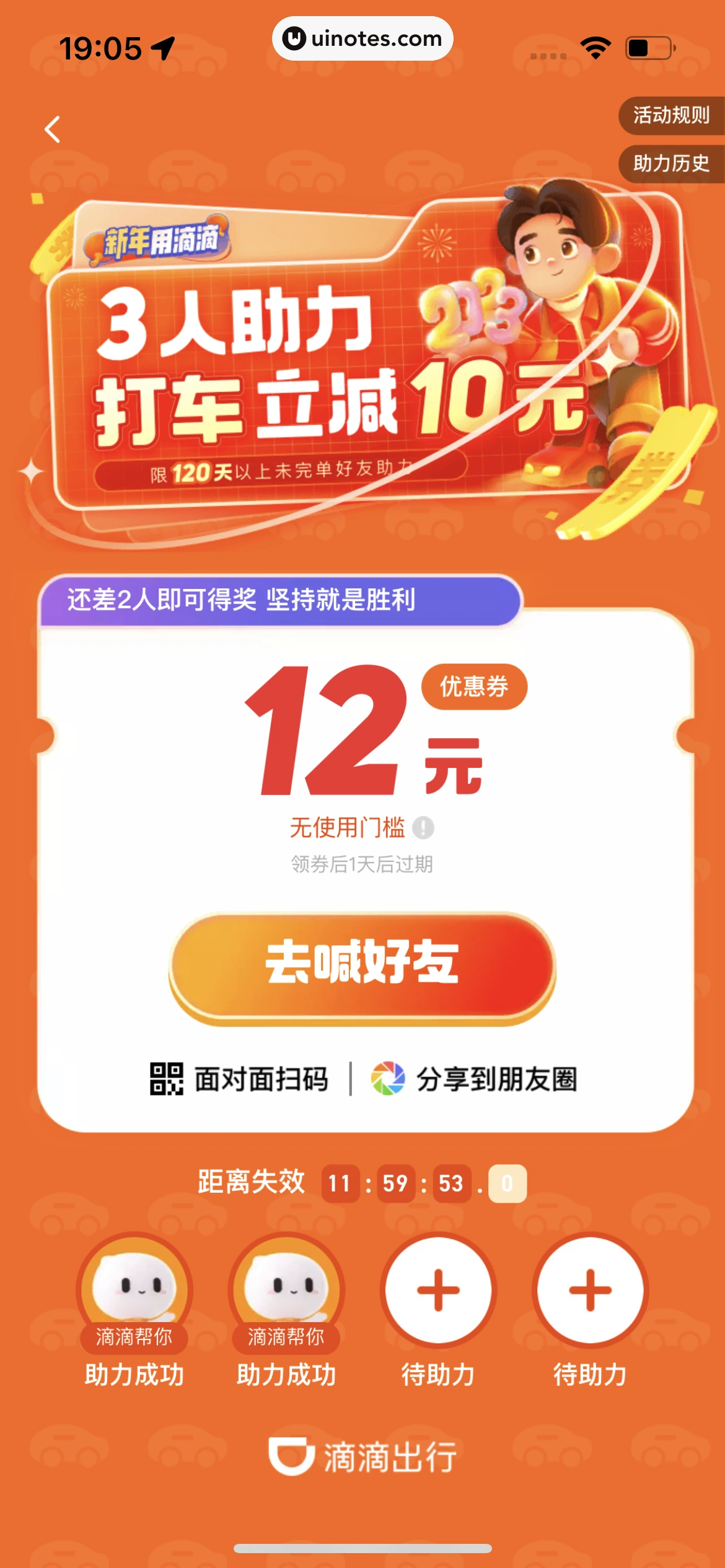Image resolution: width=725 pixels, height=1568 pixels.
Task: Tap the 去喊好友 invite friends button
Action: click(362, 965)
